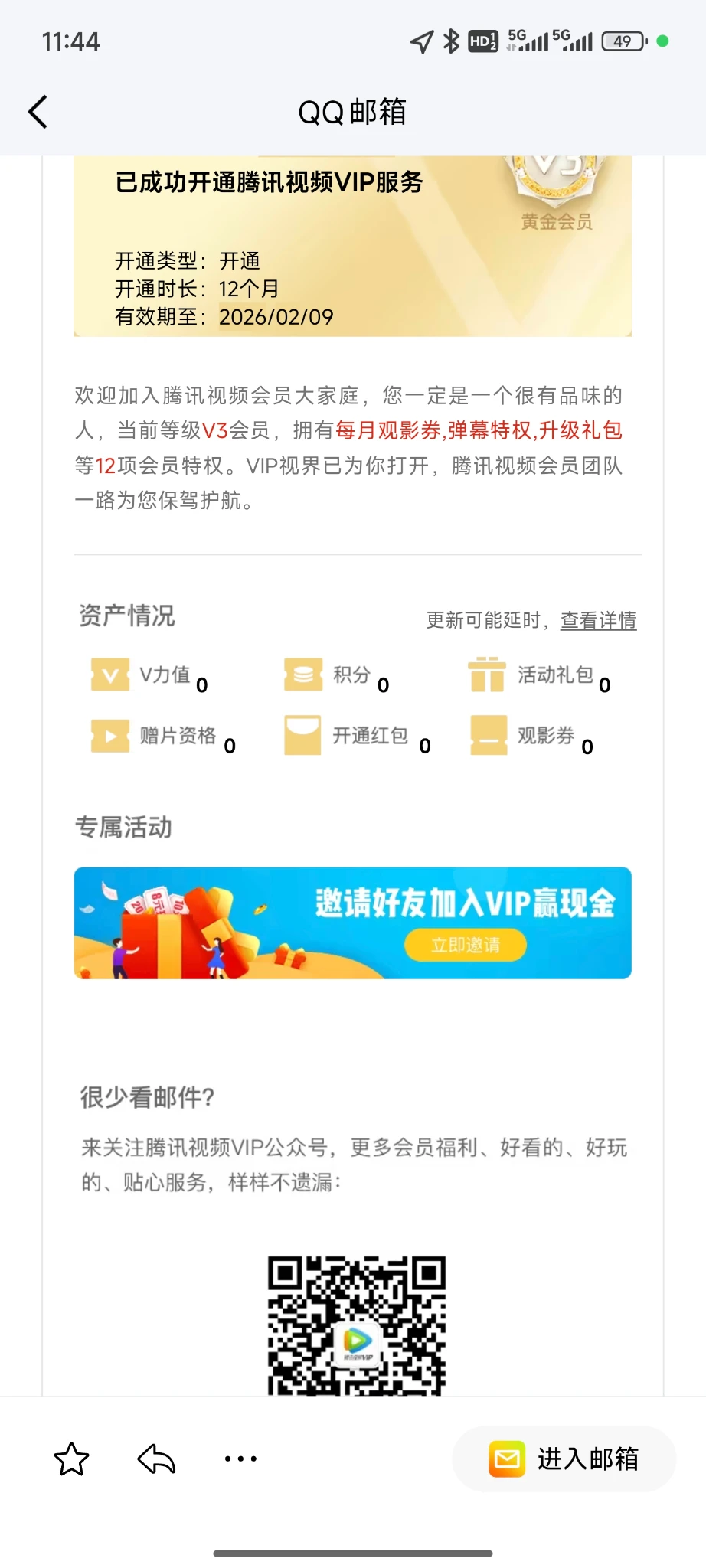Open the 查看详情 link

click(x=598, y=620)
